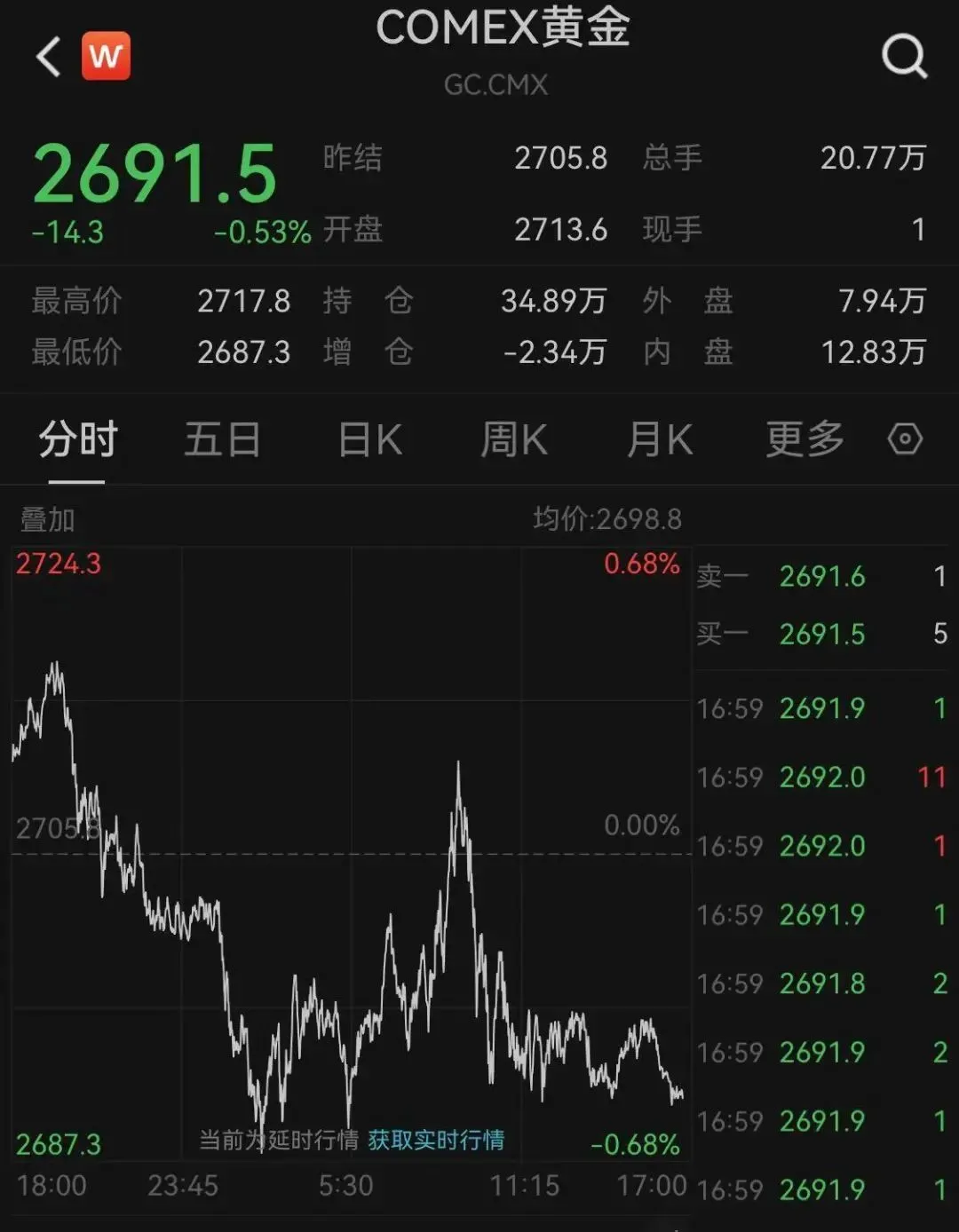Go back using the top-left arrow

[x=49, y=57]
